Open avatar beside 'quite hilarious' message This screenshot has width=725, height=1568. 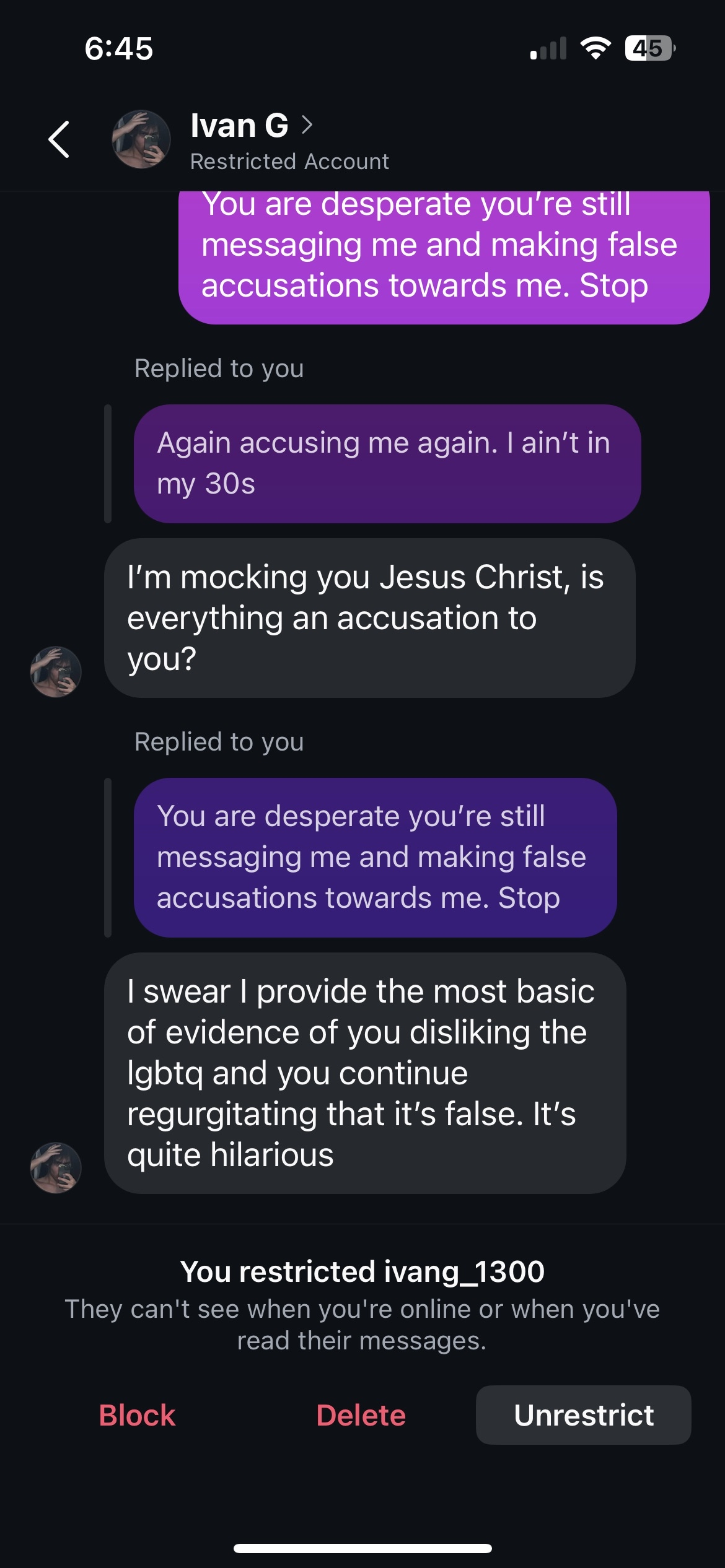[x=56, y=1168]
